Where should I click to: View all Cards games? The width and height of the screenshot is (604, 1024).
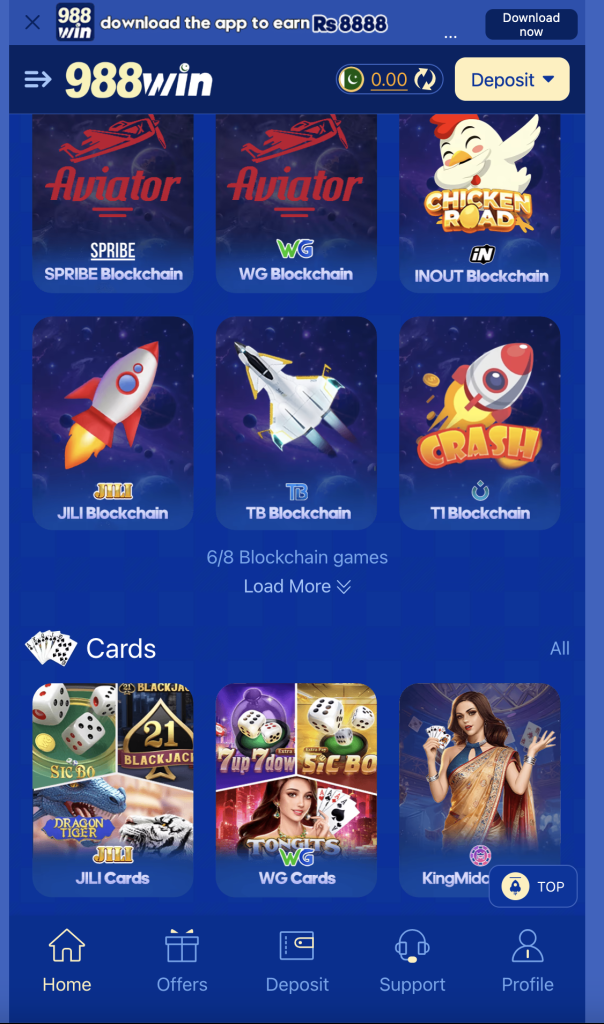tap(559, 648)
